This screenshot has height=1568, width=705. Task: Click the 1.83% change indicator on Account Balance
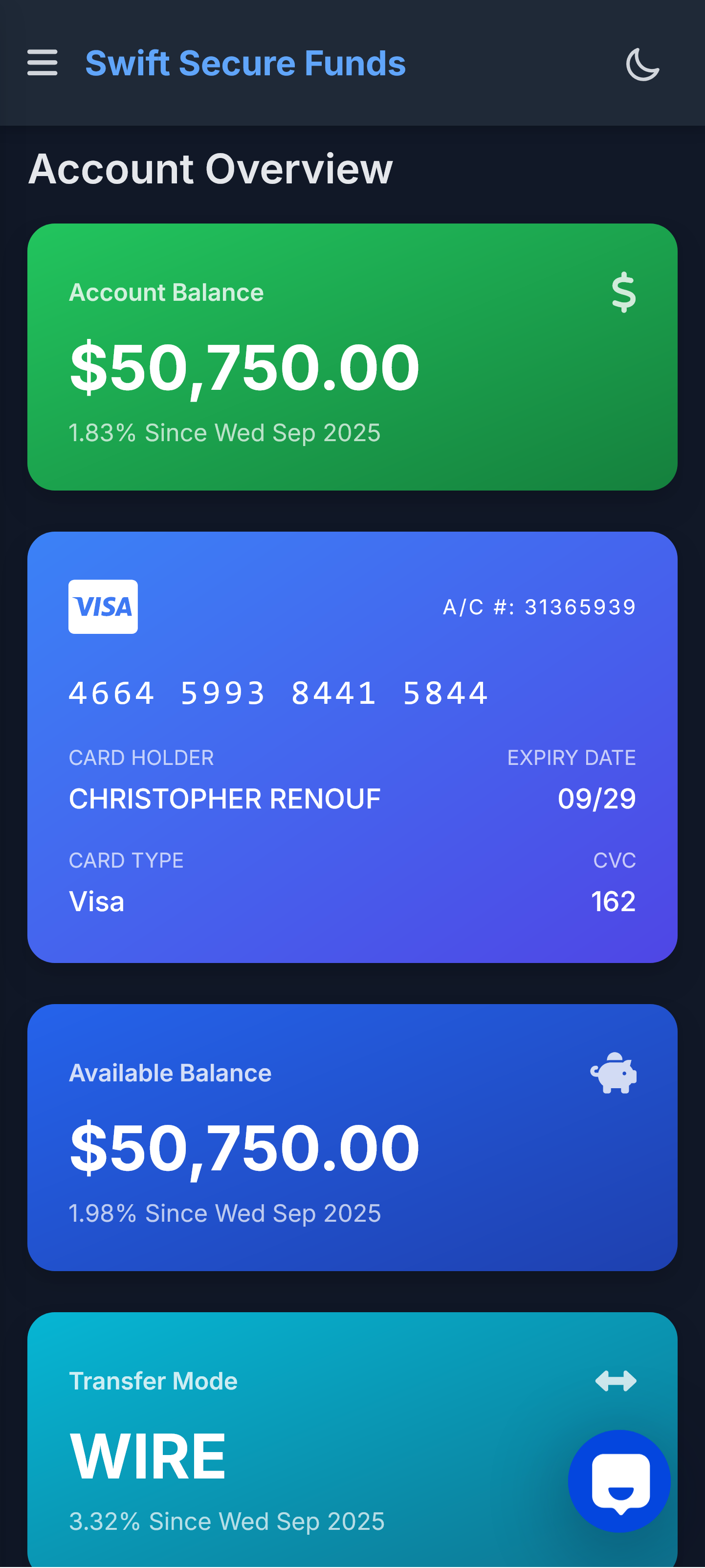click(224, 432)
